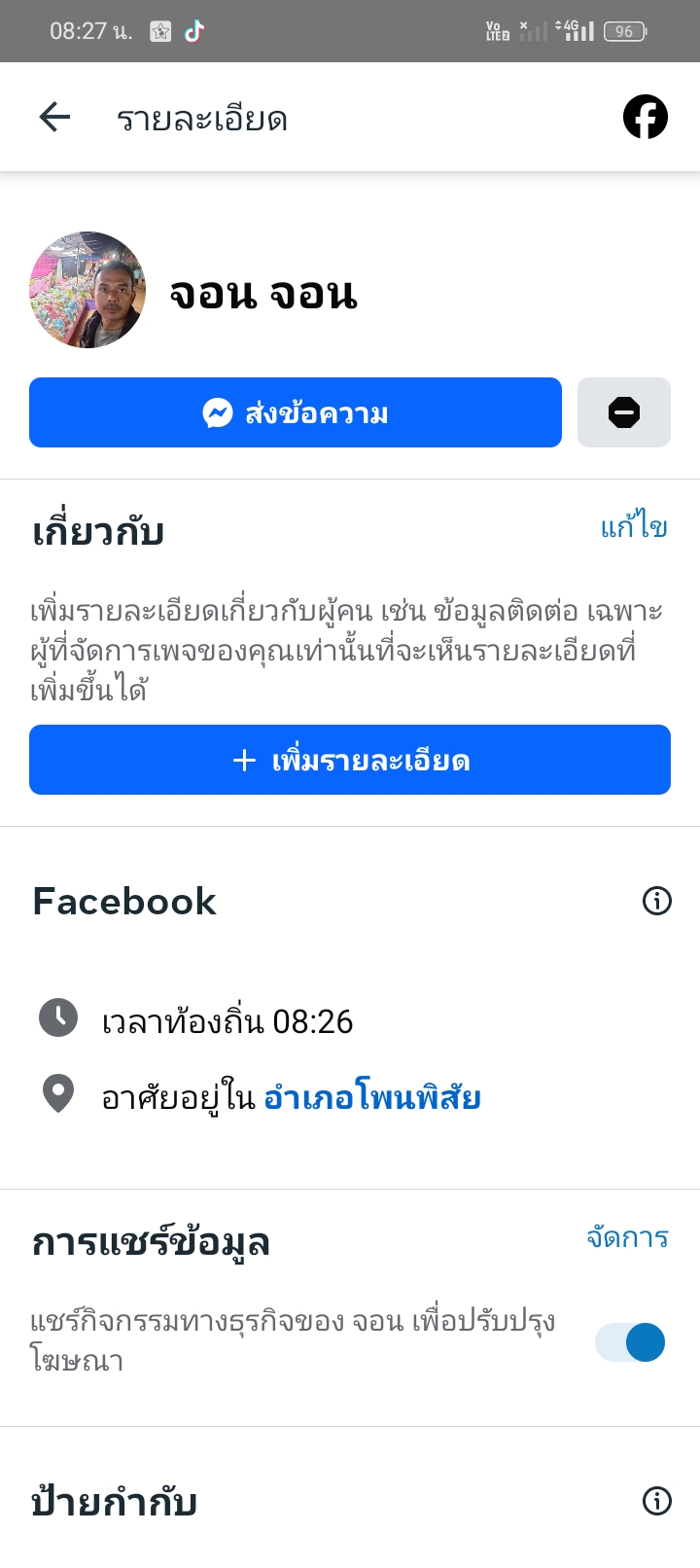Open the อำเภอโพนพิสัย location link
This screenshot has width=700, height=1568.
click(x=372, y=1098)
